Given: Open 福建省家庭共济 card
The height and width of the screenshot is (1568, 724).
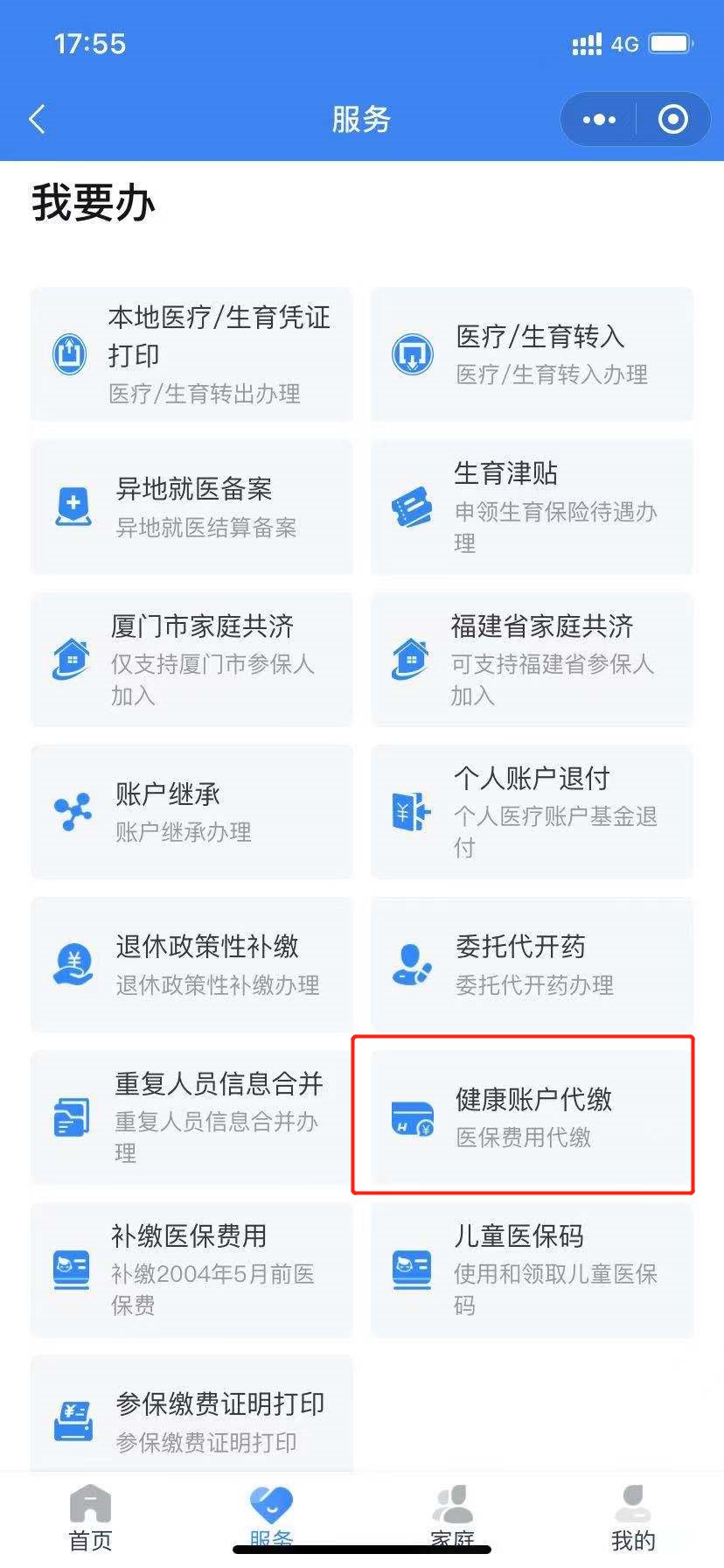Looking at the screenshot, I should pos(532,659).
